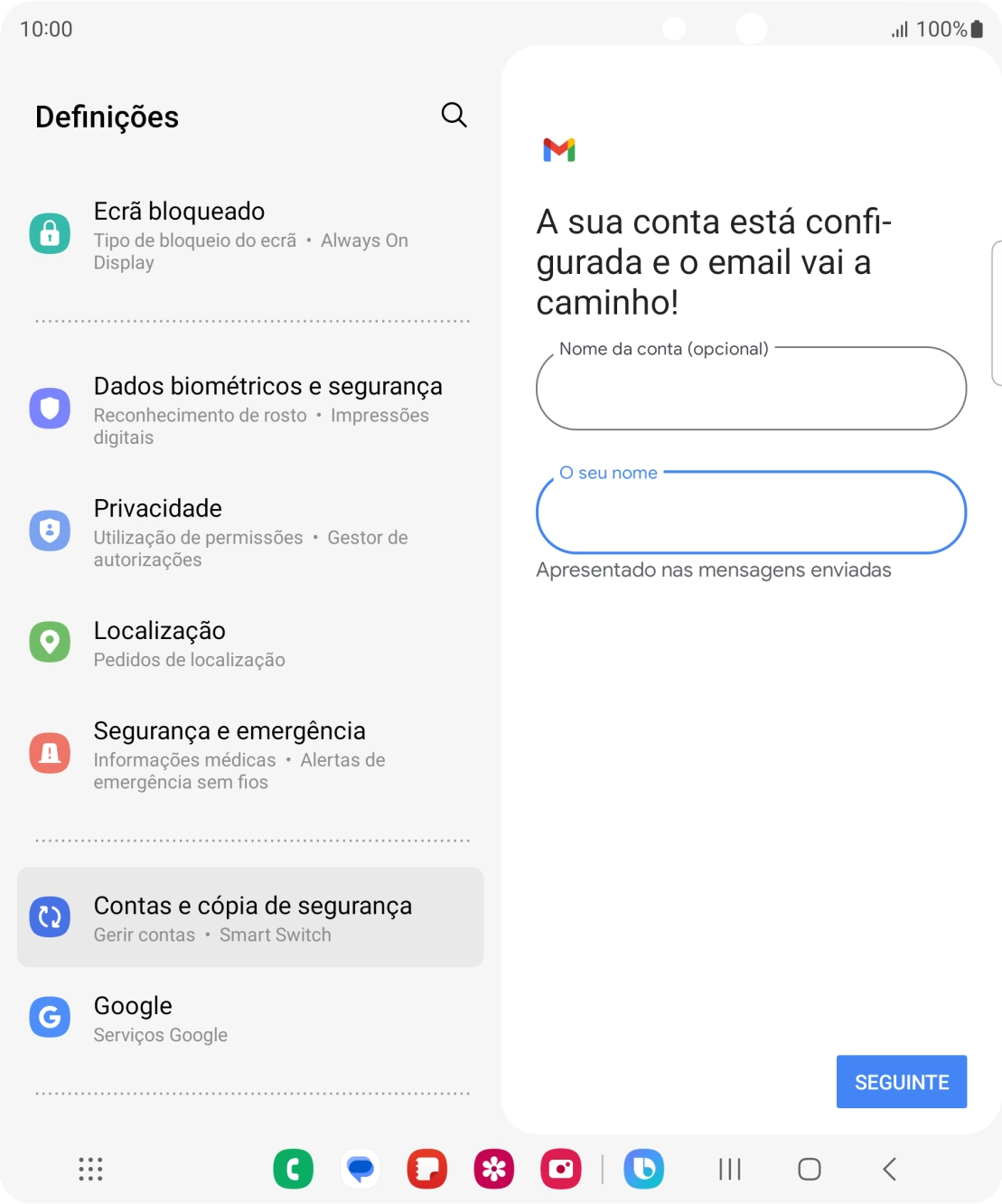
Task: Launch the Messages app from taskbar
Action: pyautogui.click(x=360, y=1168)
